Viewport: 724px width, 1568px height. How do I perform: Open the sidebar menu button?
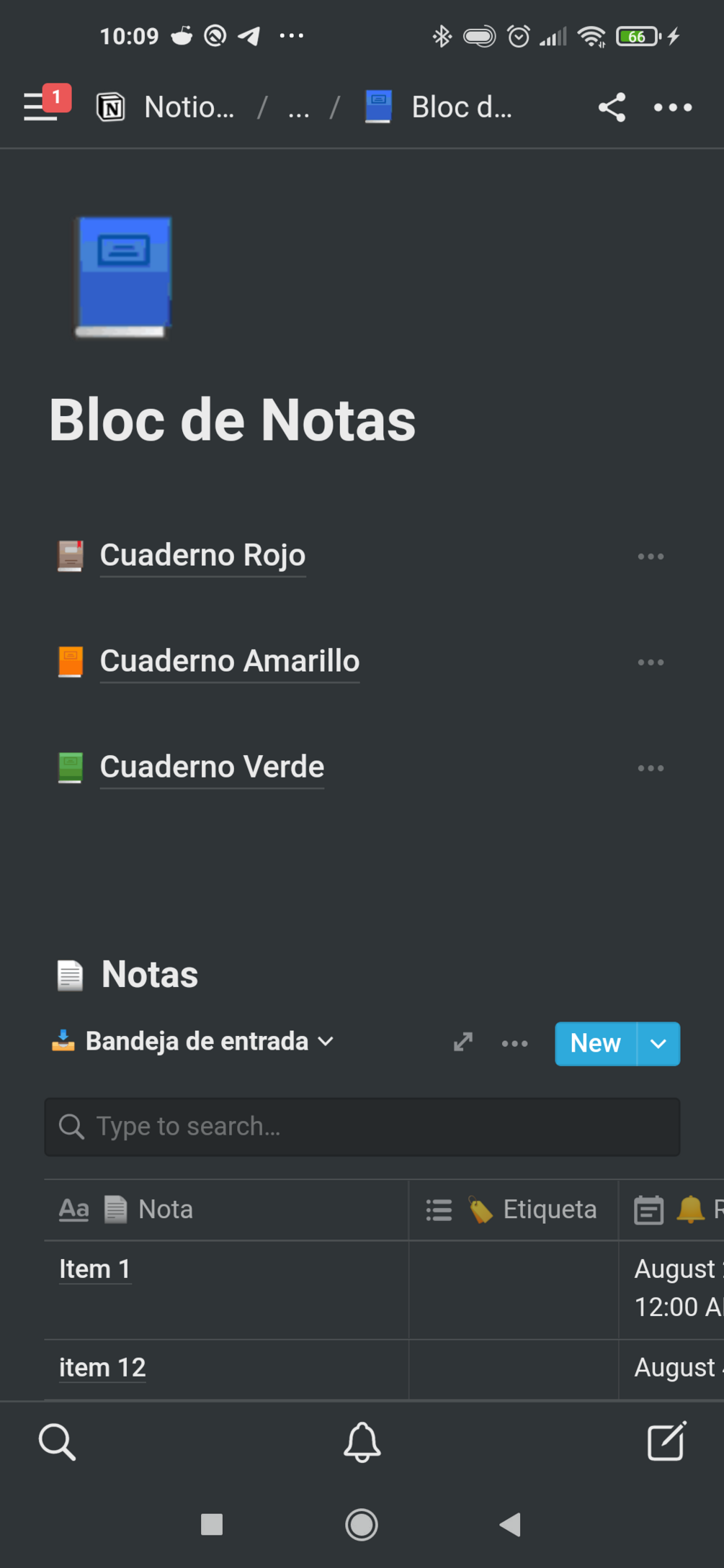(x=41, y=107)
